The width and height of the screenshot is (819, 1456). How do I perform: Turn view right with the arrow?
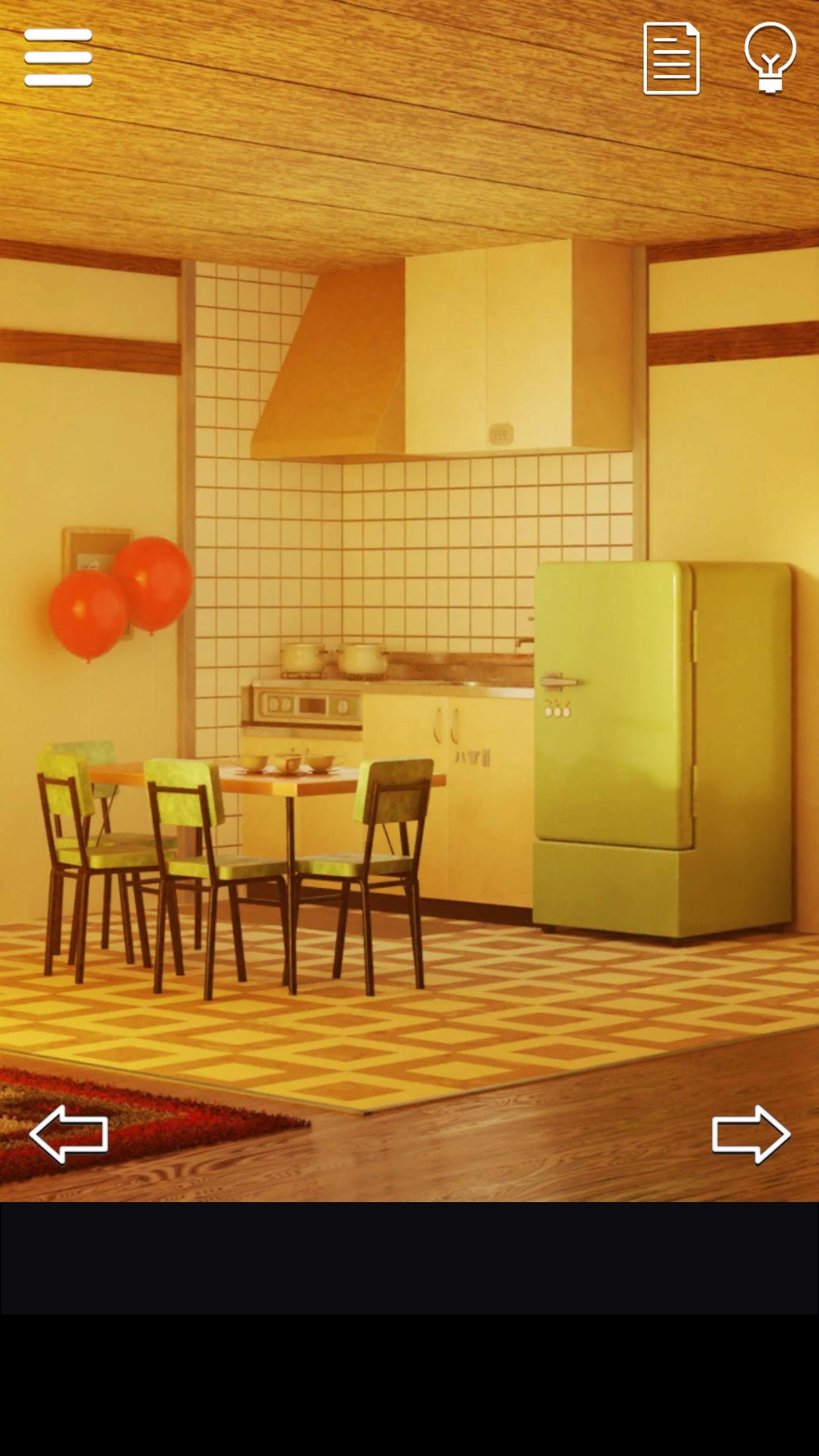(x=751, y=1134)
